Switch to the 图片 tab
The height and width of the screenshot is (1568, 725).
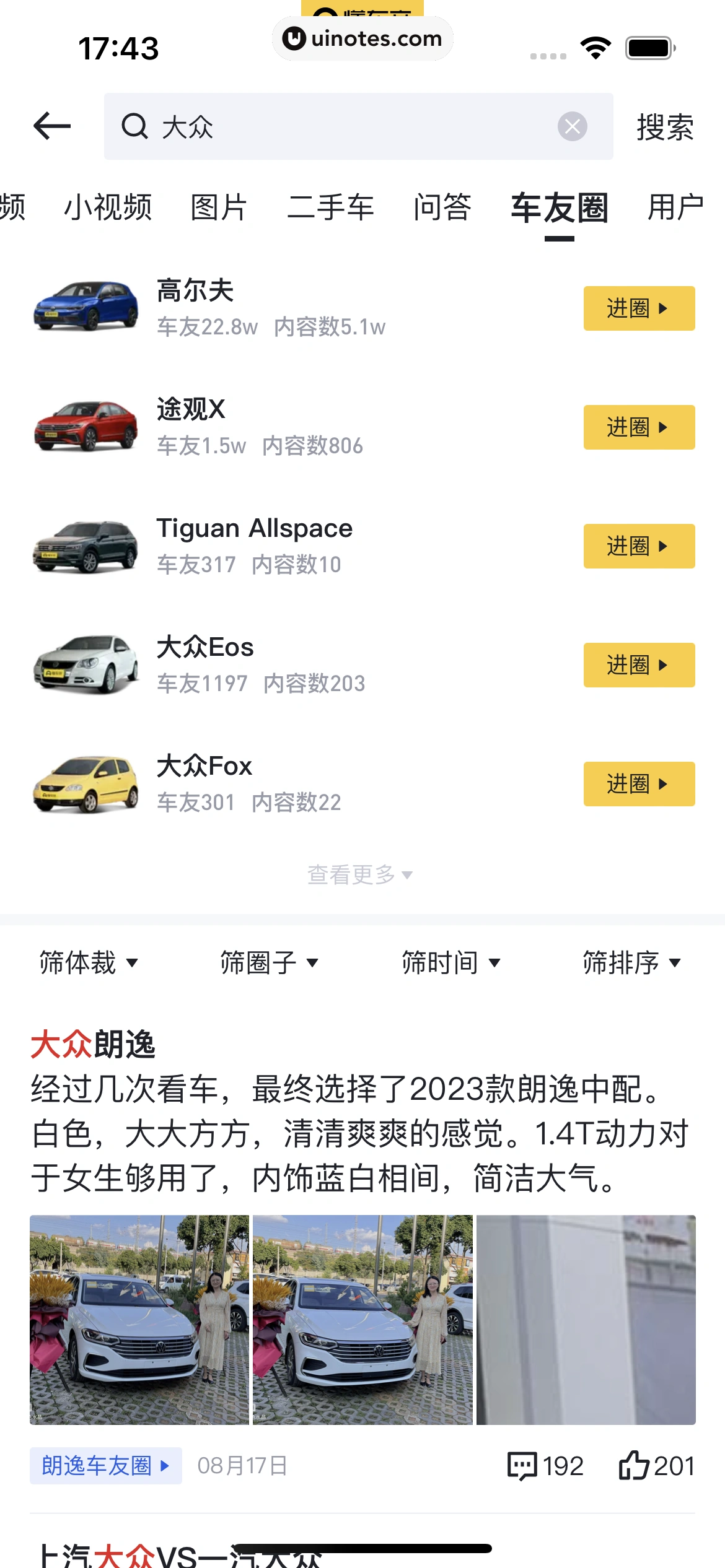point(219,207)
